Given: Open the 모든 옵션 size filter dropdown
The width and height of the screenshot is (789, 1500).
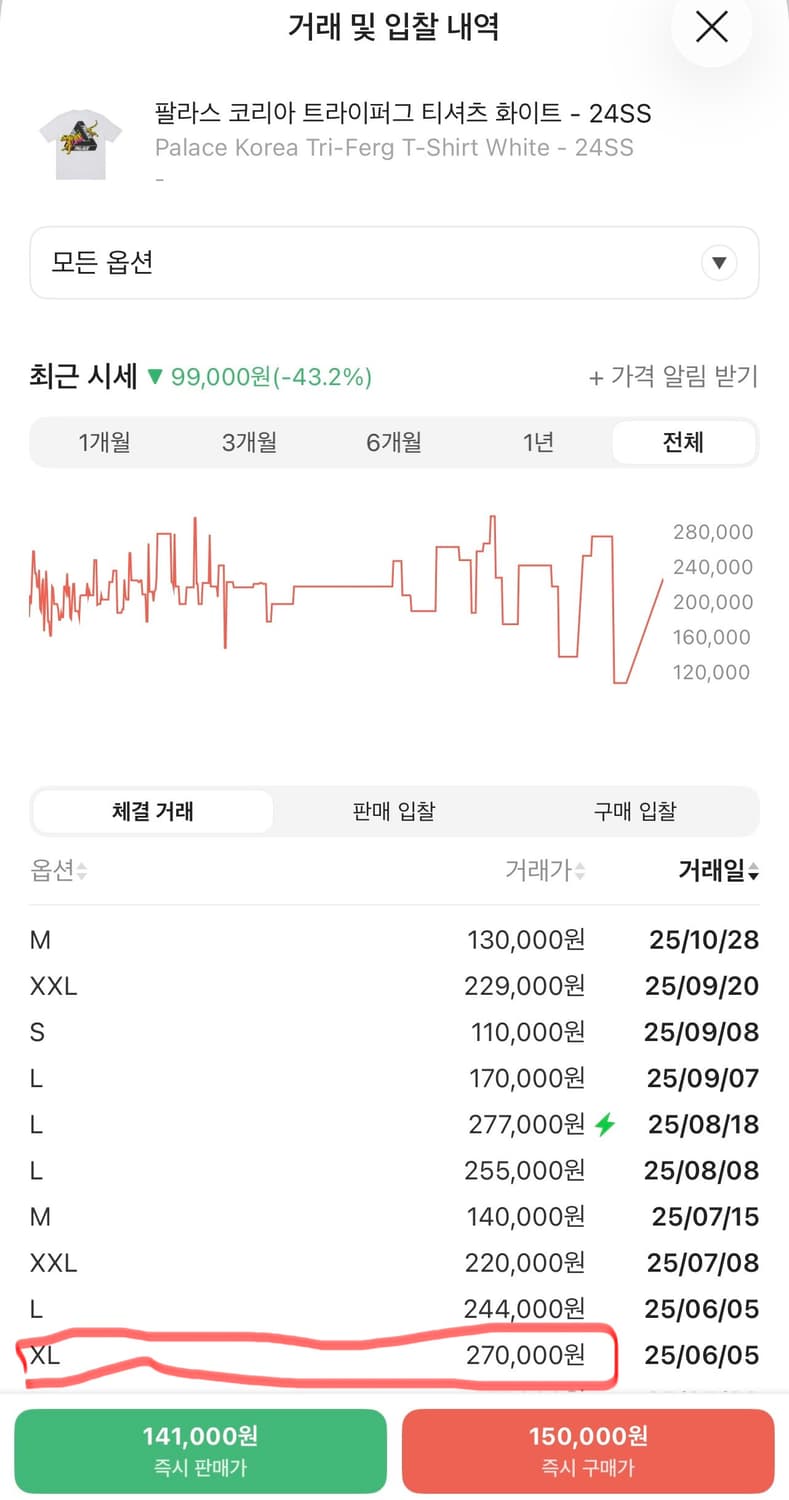Looking at the screenshot, I should 394,263.
